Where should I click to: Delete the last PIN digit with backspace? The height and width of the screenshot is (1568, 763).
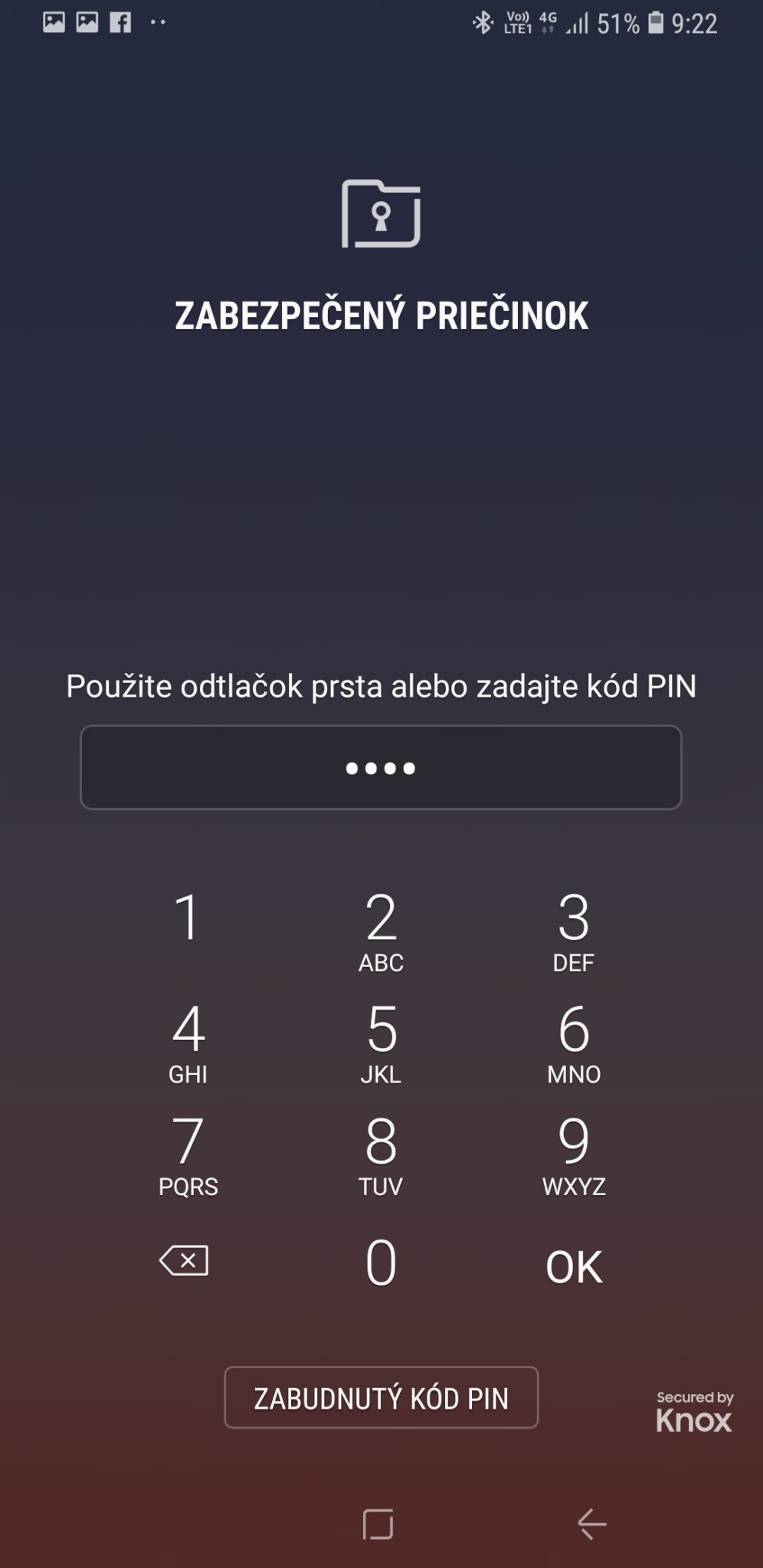[184, 1261]
